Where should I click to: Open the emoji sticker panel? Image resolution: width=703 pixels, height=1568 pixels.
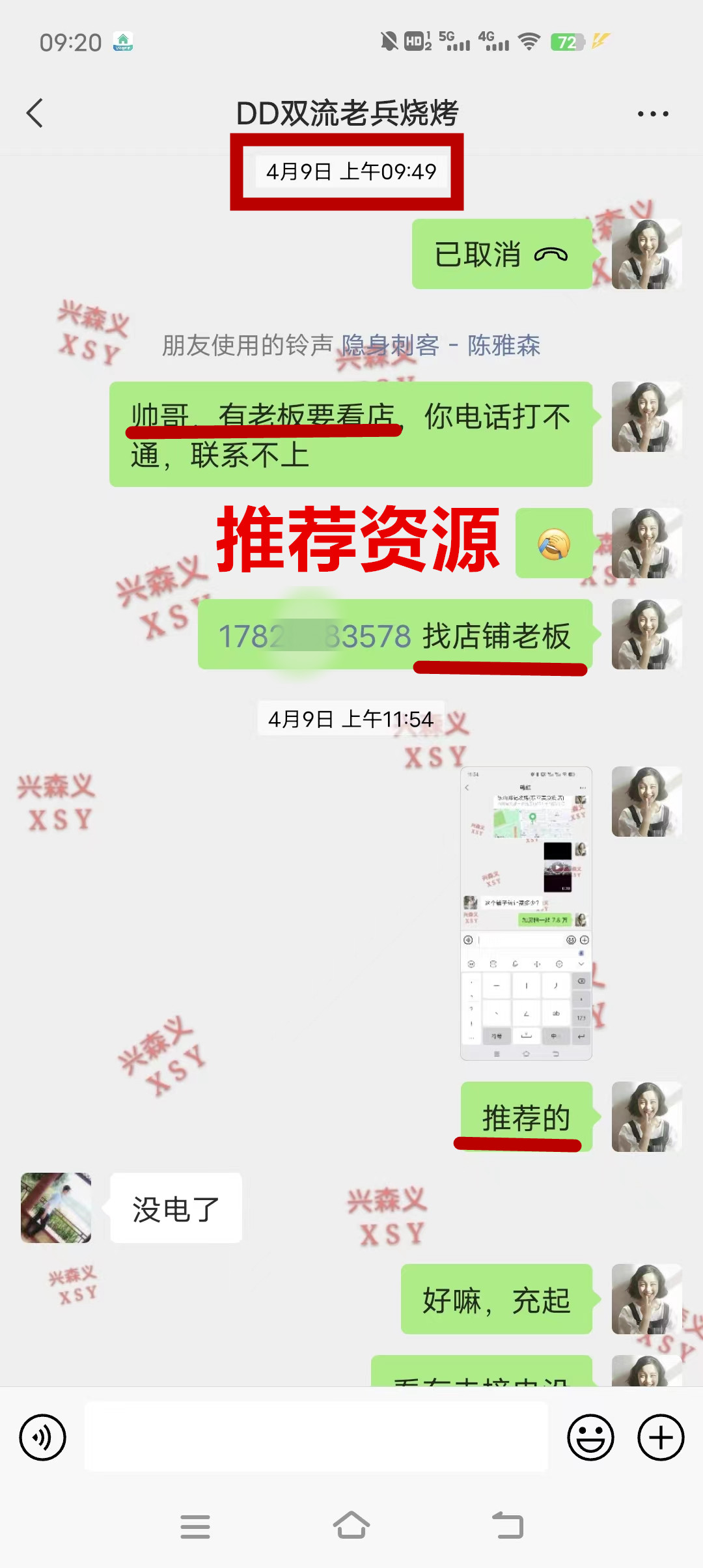590,1437
